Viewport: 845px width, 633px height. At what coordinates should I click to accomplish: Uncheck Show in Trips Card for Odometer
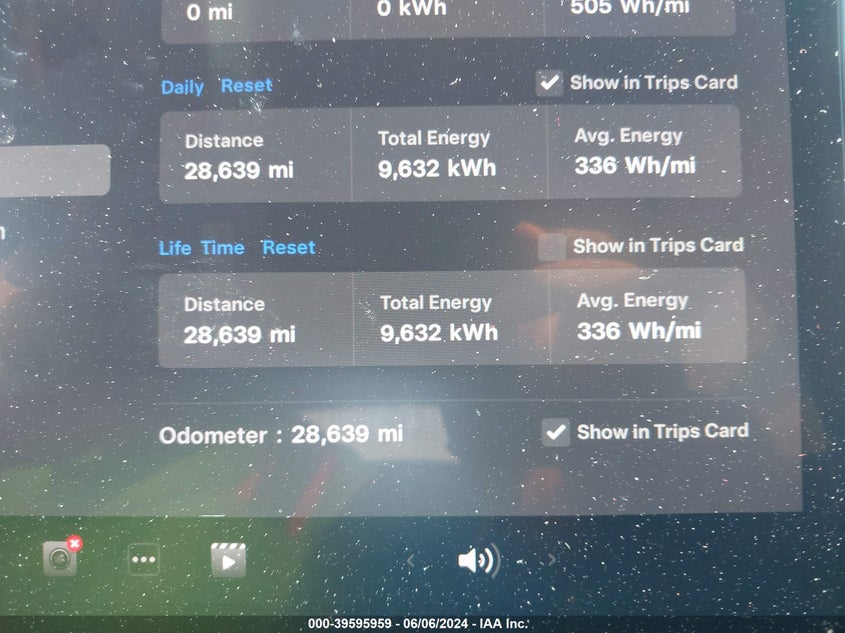coord(556,432)
